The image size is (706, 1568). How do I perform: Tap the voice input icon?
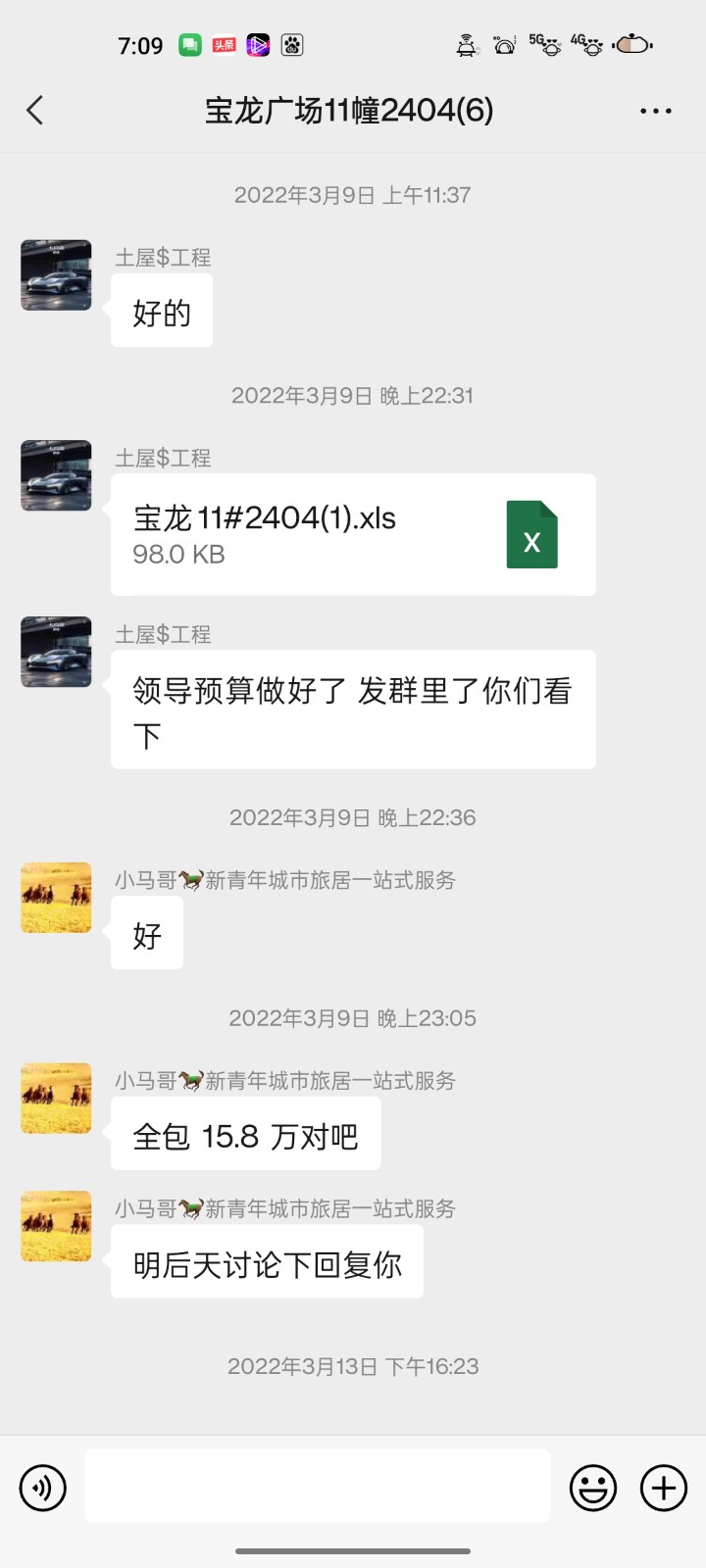[43, 1488]
